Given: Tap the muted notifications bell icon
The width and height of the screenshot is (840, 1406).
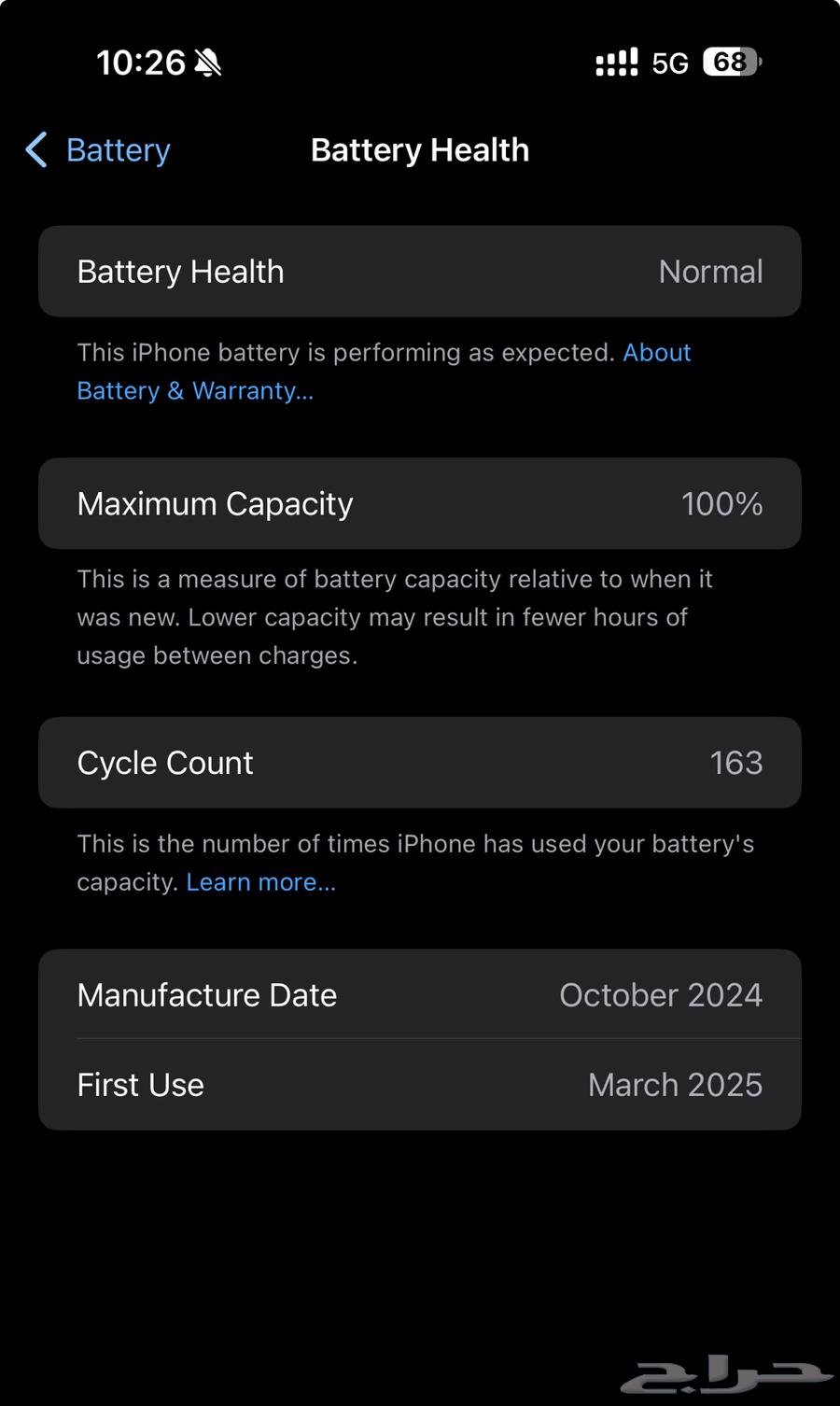Looking at the screenshot, I should point(207,62).
